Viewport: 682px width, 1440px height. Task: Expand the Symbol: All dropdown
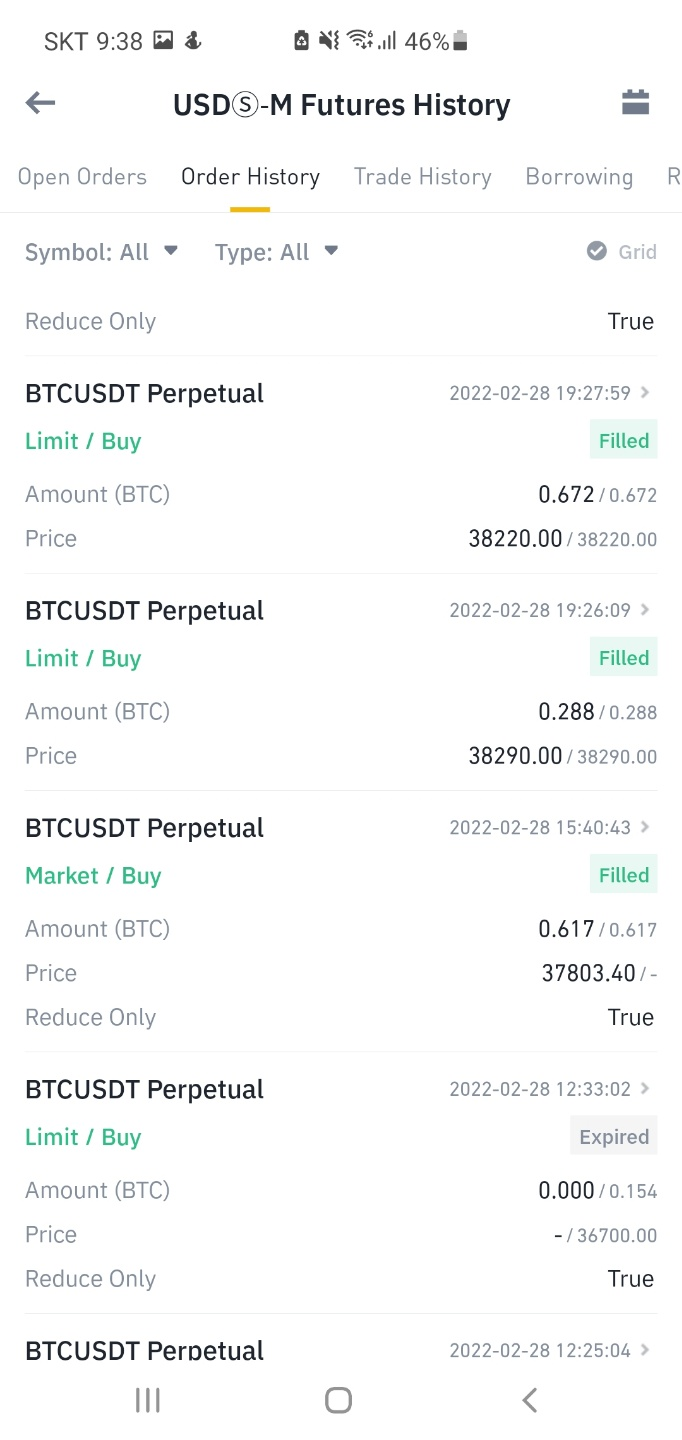(x=101, y=252)
